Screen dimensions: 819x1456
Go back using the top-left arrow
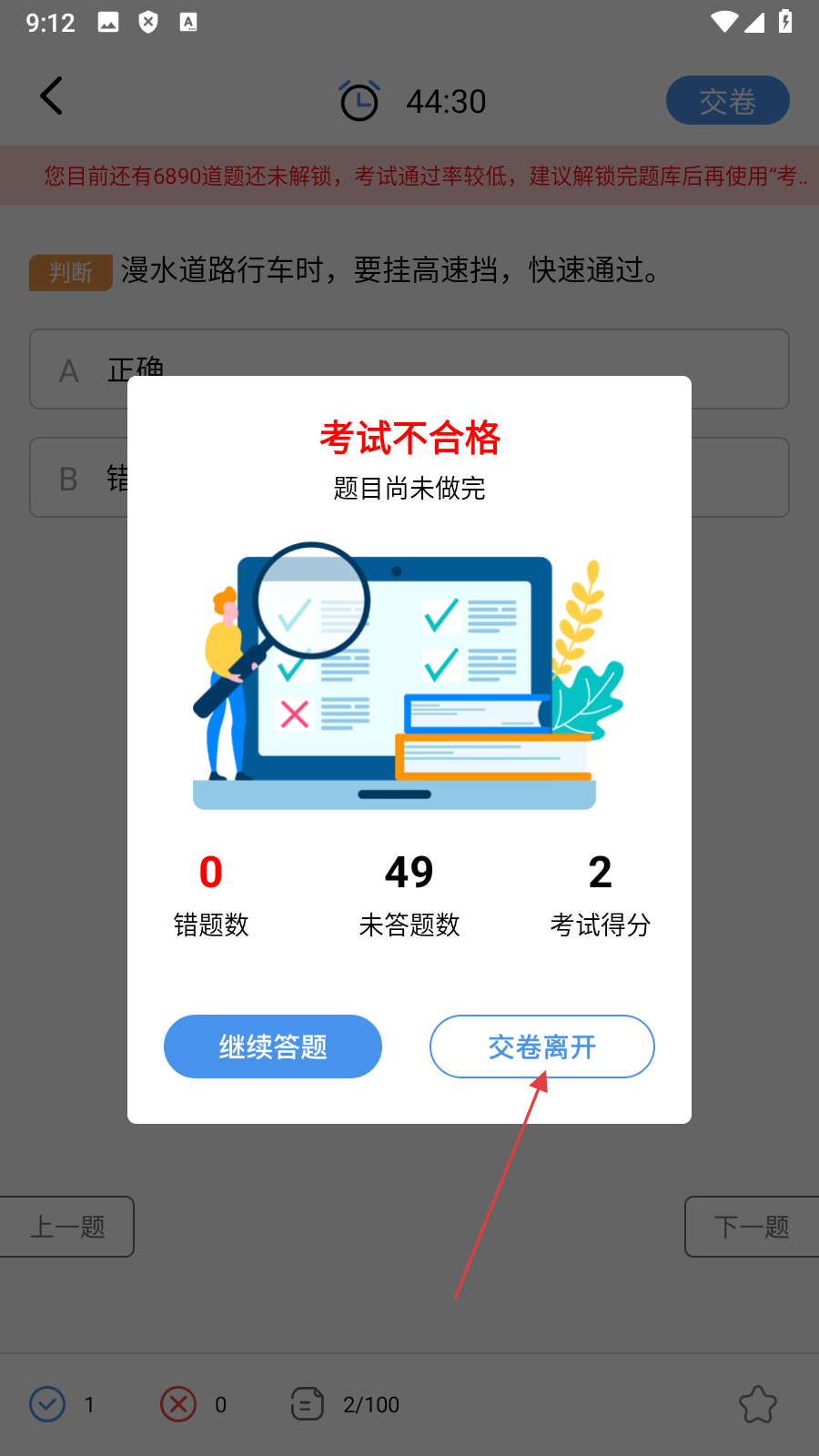click(x=52, y=96)
